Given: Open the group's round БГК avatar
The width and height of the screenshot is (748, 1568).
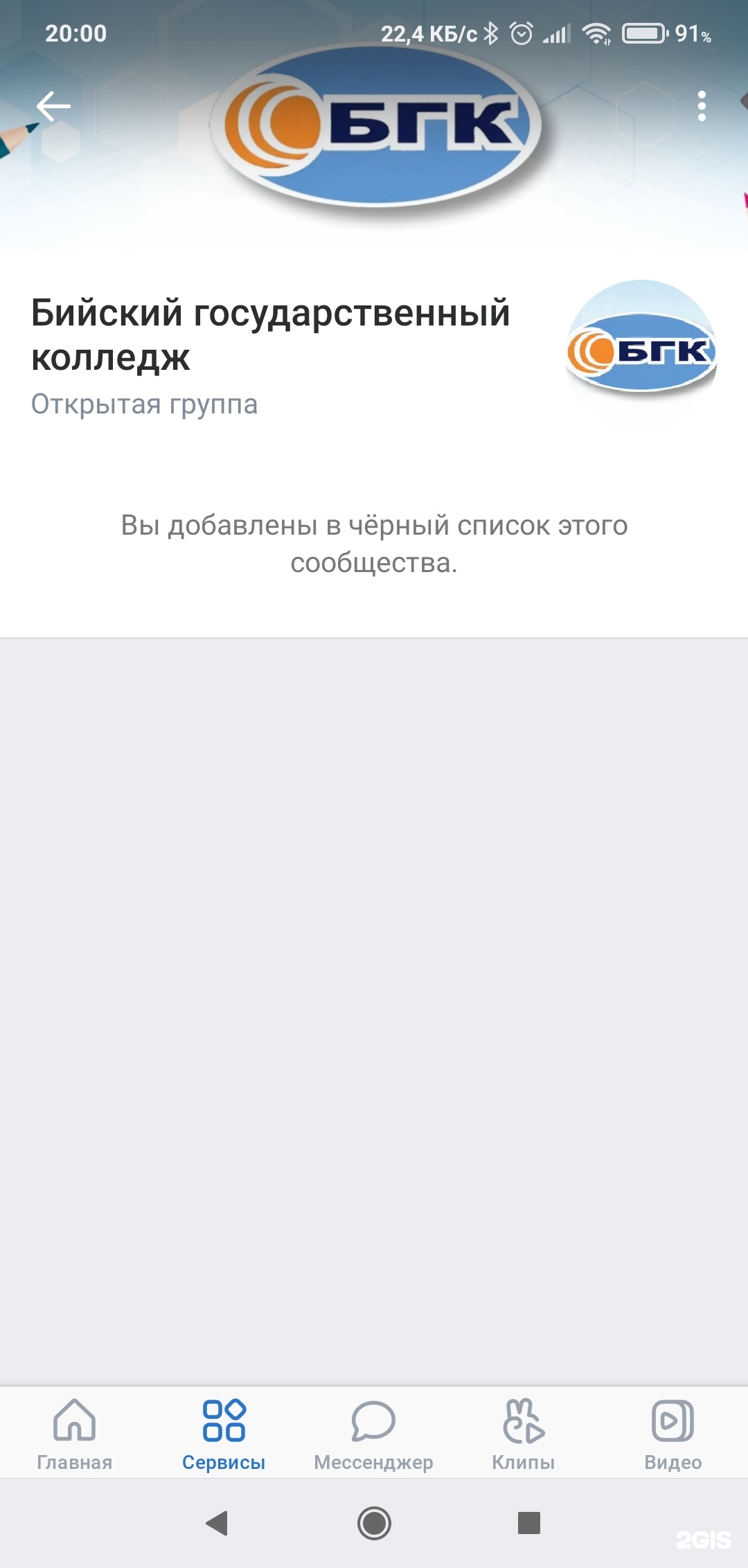Looking at the screenshot, I should click(x=641, y=354).
